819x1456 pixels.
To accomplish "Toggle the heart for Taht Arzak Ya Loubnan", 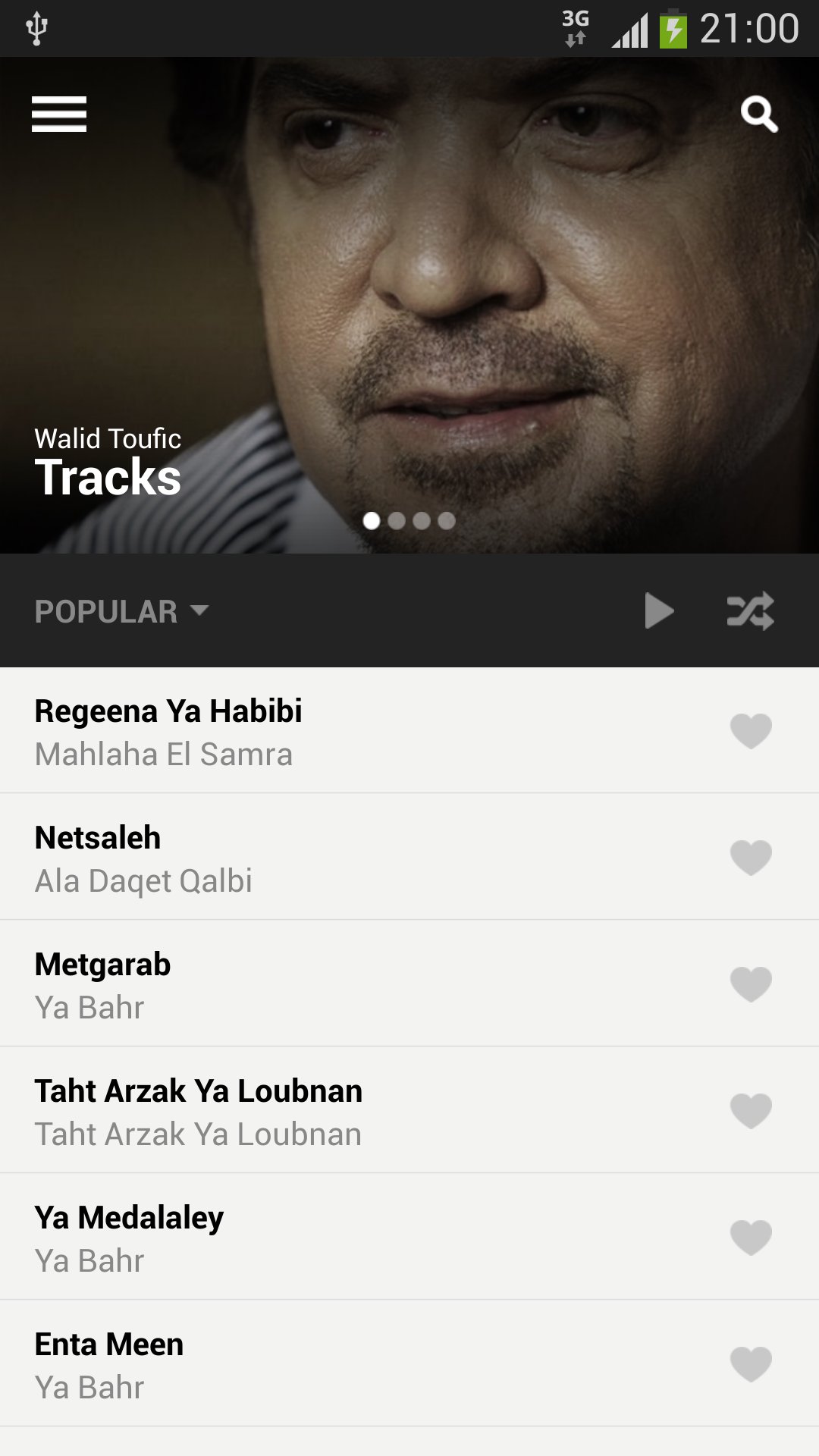I will click(x=751, y=1110).
